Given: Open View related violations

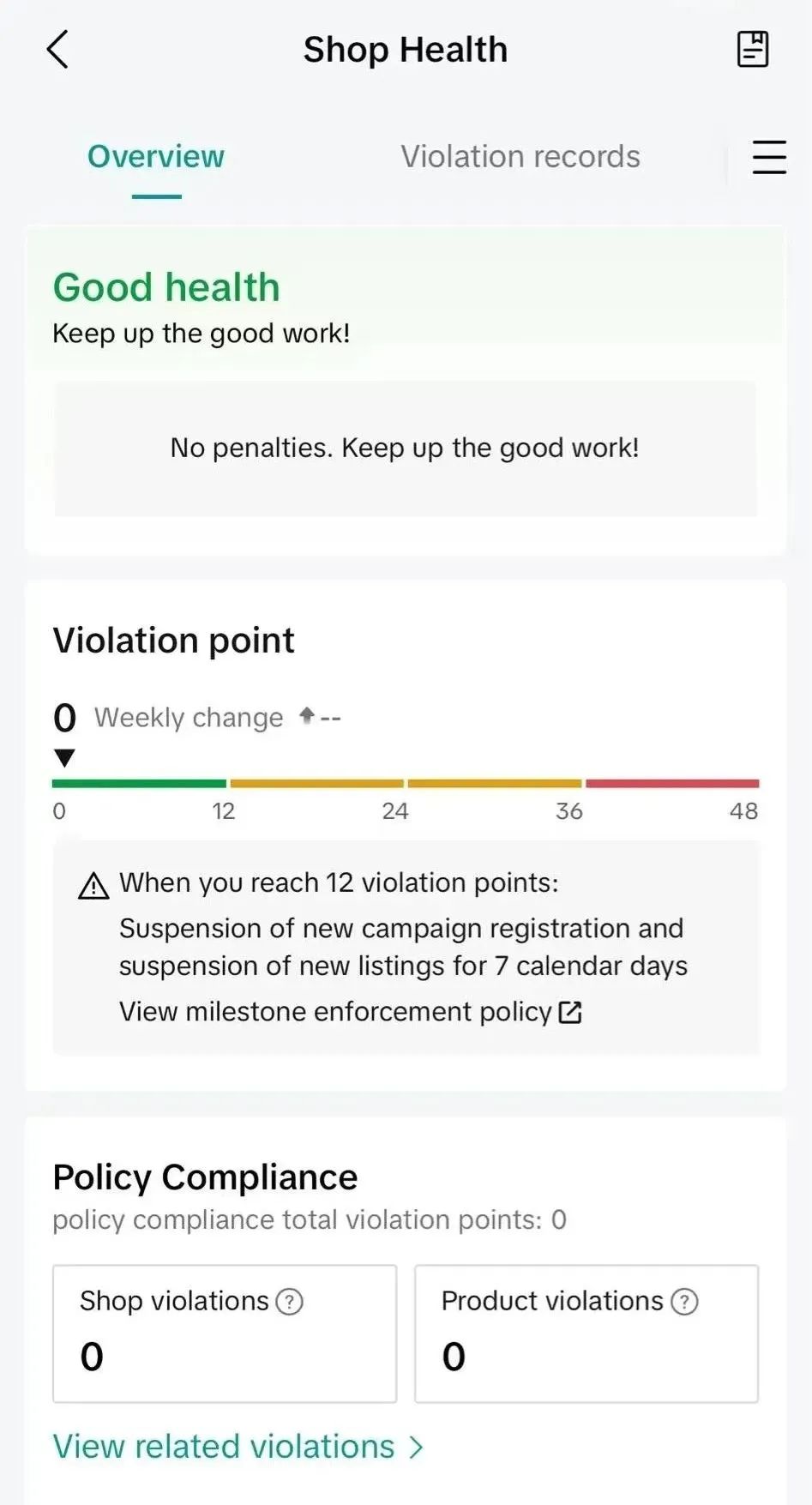Looking at the screenshot, I should pyautogui.click(x=238, y=1447).
